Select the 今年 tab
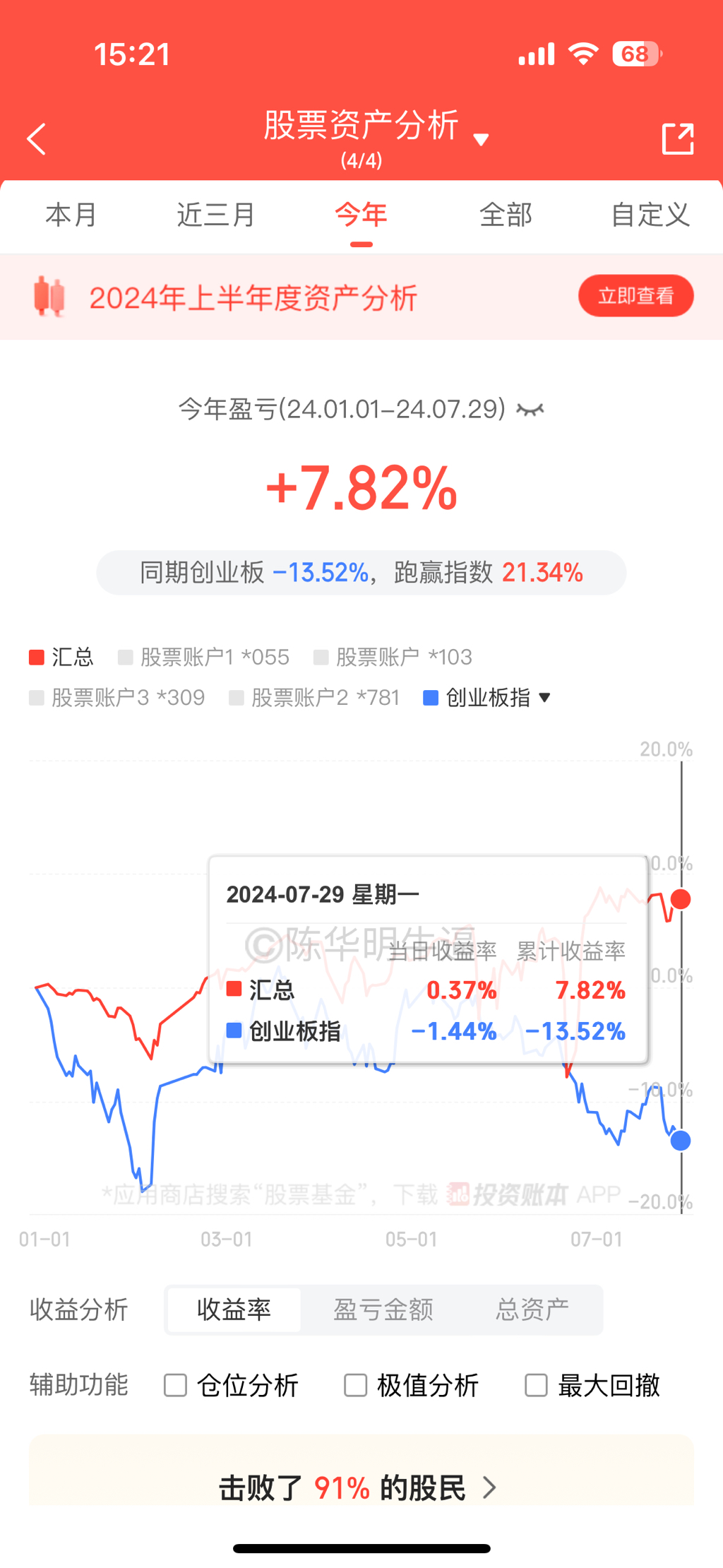723x1568 pixels. point(361,215)
